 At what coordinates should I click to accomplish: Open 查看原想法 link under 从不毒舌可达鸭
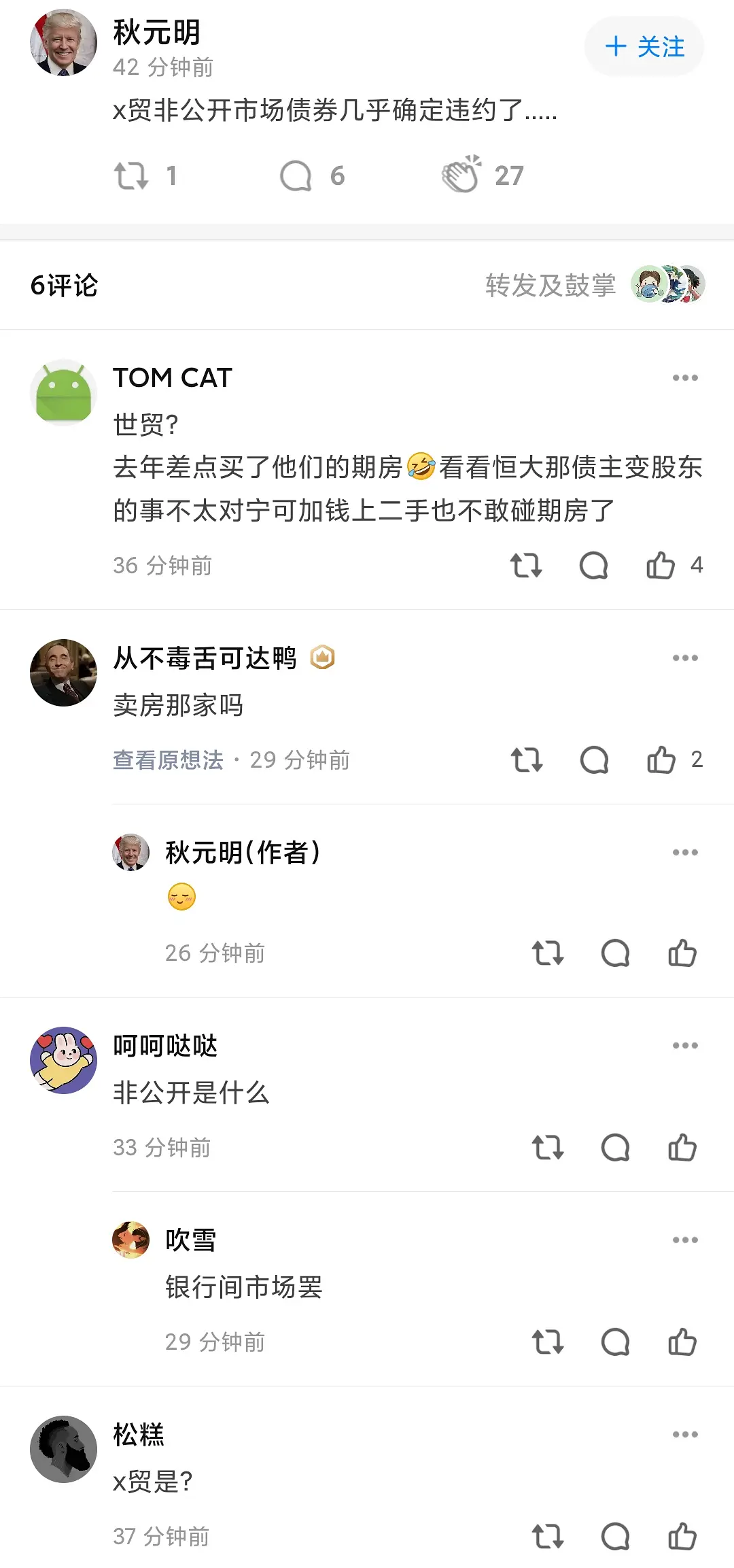168,760
